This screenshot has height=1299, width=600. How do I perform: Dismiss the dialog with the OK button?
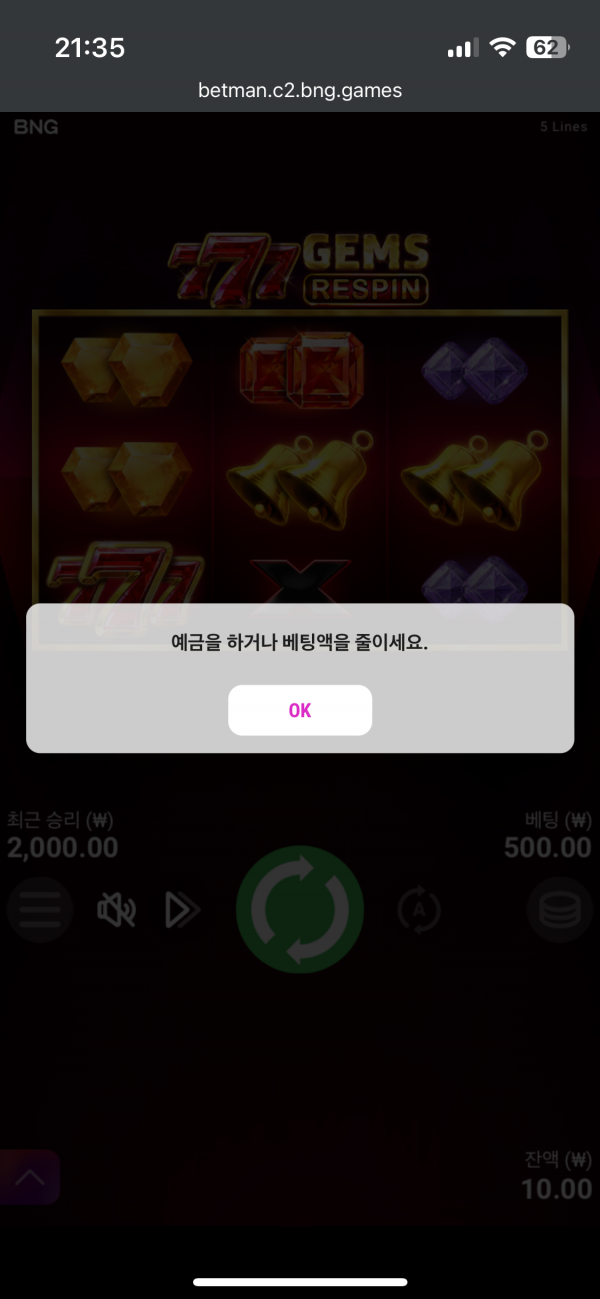(x=300, y=710)
